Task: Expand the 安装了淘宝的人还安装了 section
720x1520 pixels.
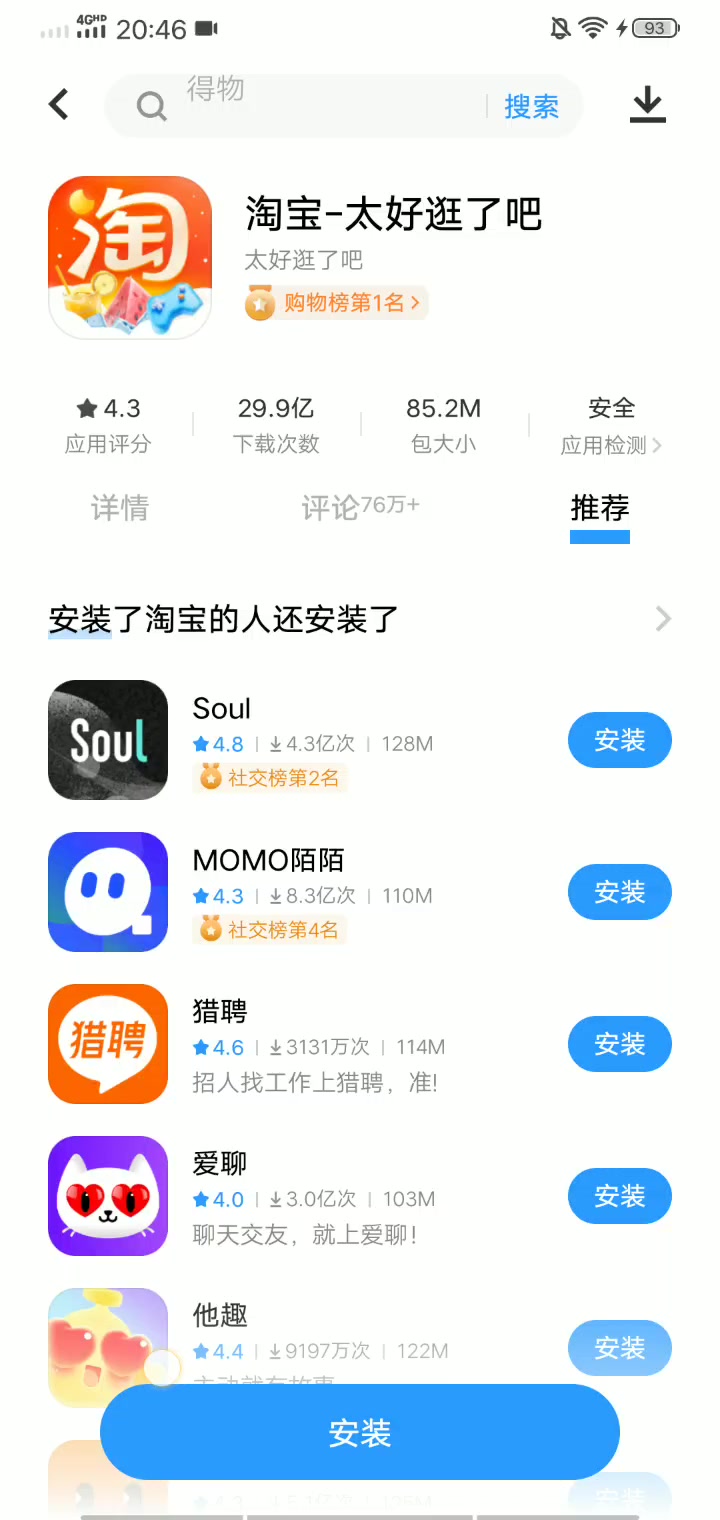Action: point(662,619)
